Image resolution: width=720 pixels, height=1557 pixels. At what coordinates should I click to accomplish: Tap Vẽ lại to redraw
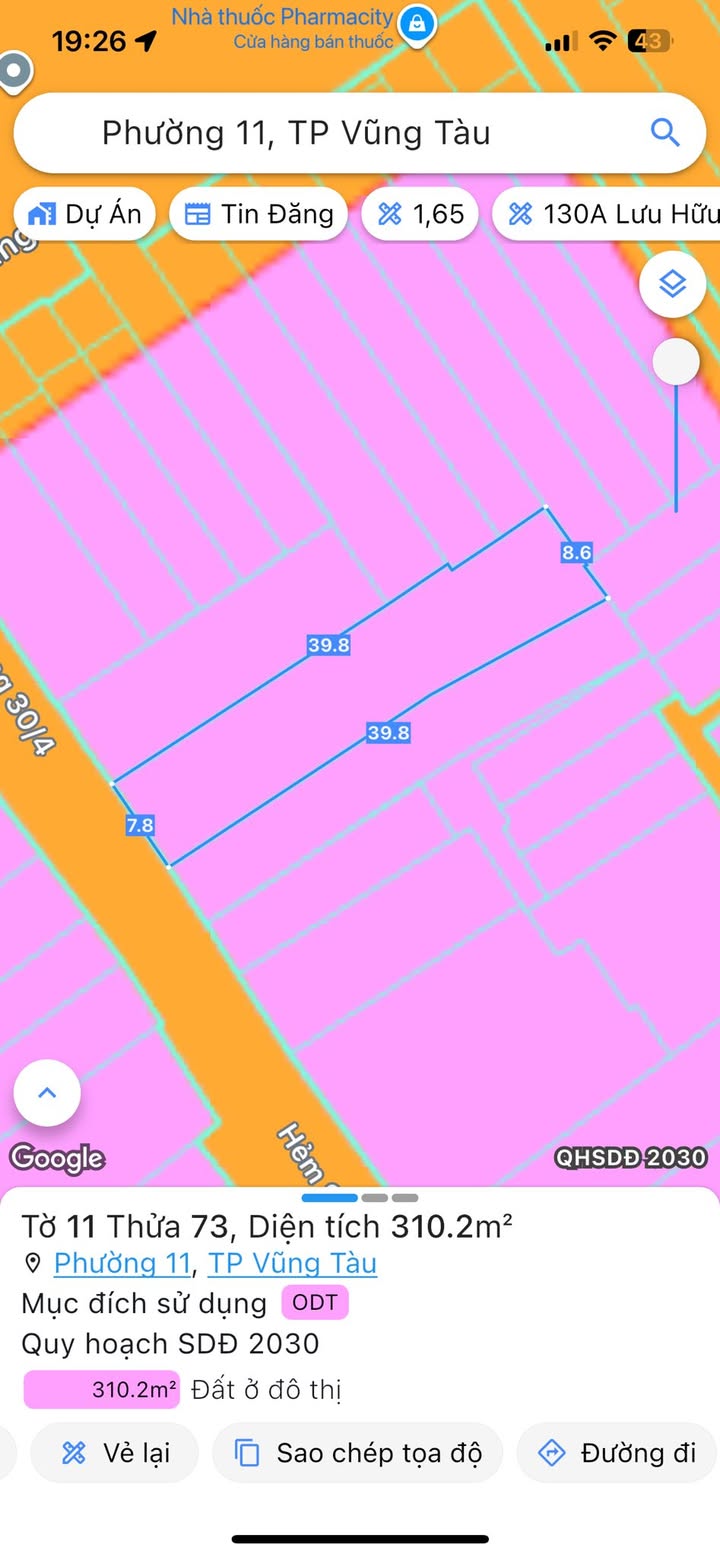click(x=115, y=1453)
